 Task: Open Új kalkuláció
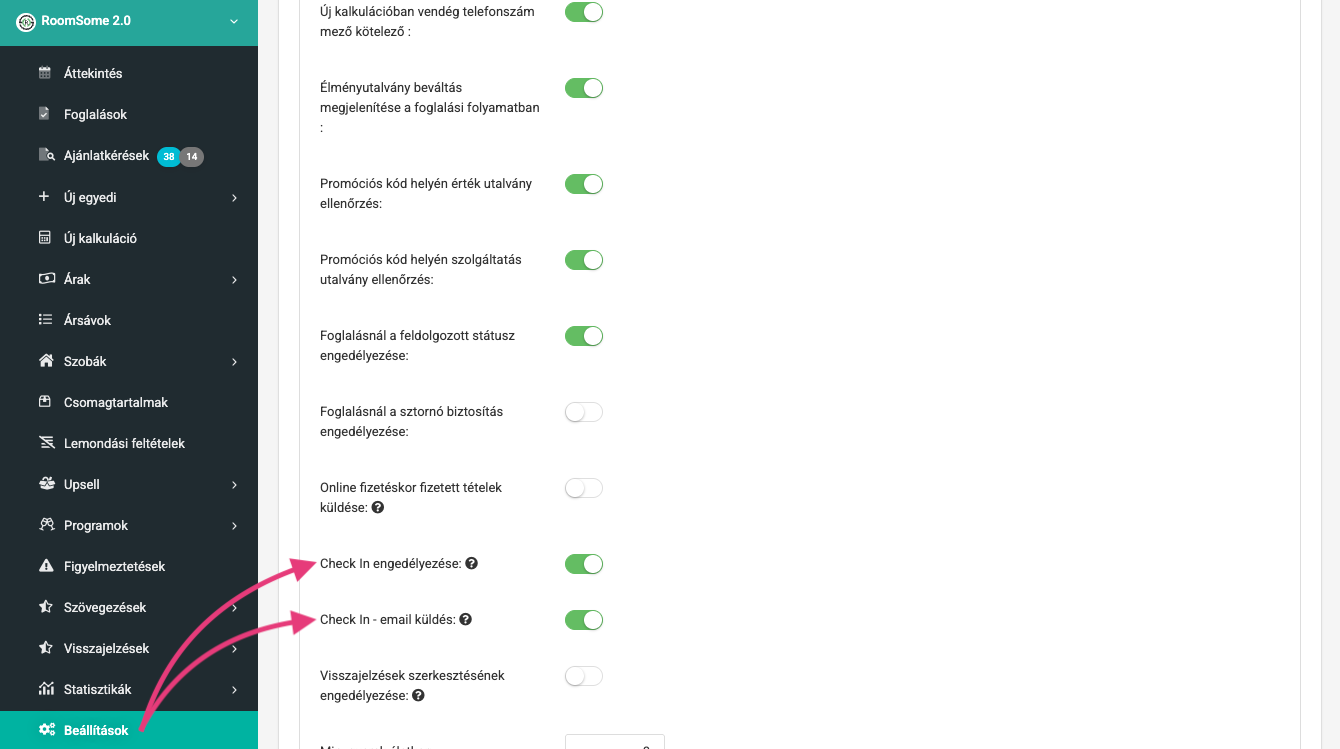pyautogui.click(x=100, y=238)
